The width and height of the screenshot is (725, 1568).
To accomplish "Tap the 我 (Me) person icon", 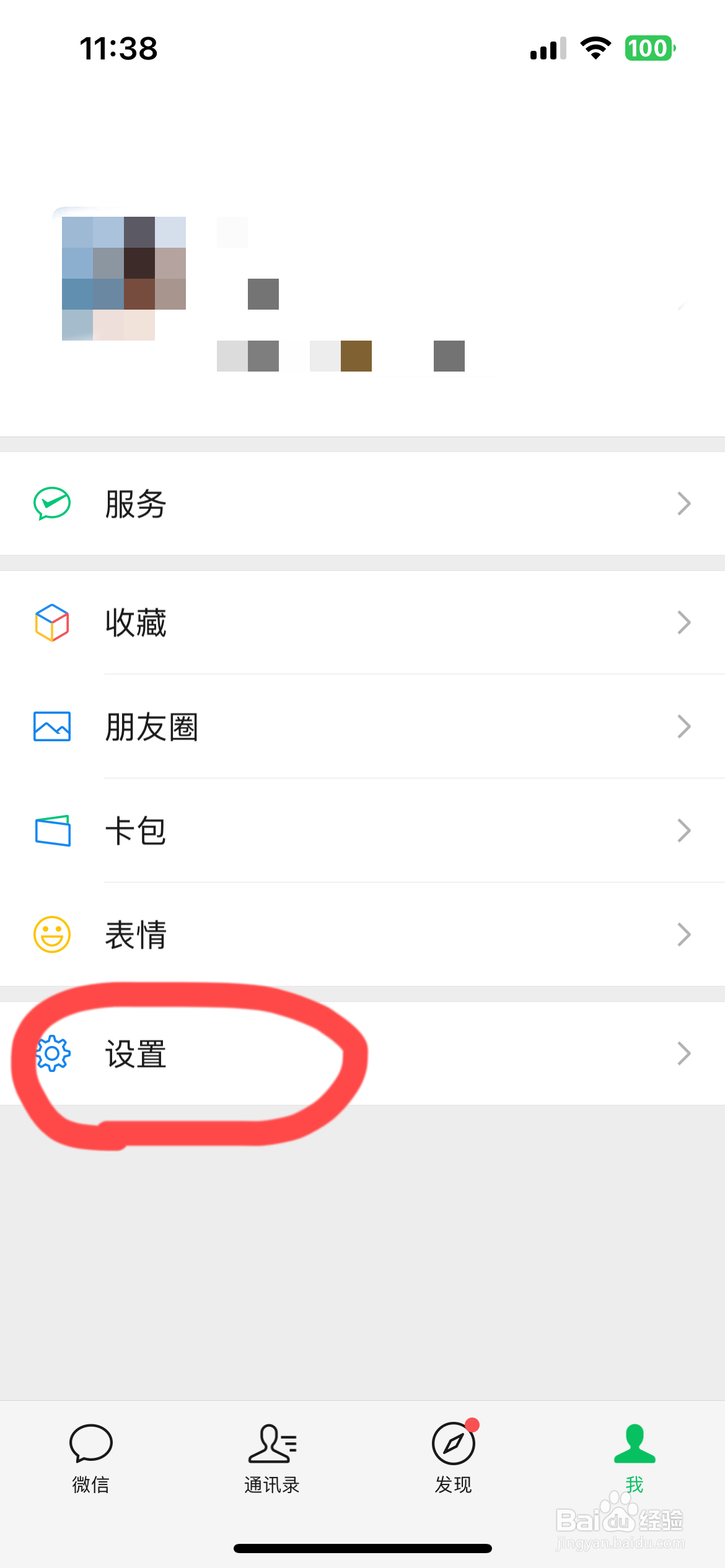I will tap(633, 1443).
